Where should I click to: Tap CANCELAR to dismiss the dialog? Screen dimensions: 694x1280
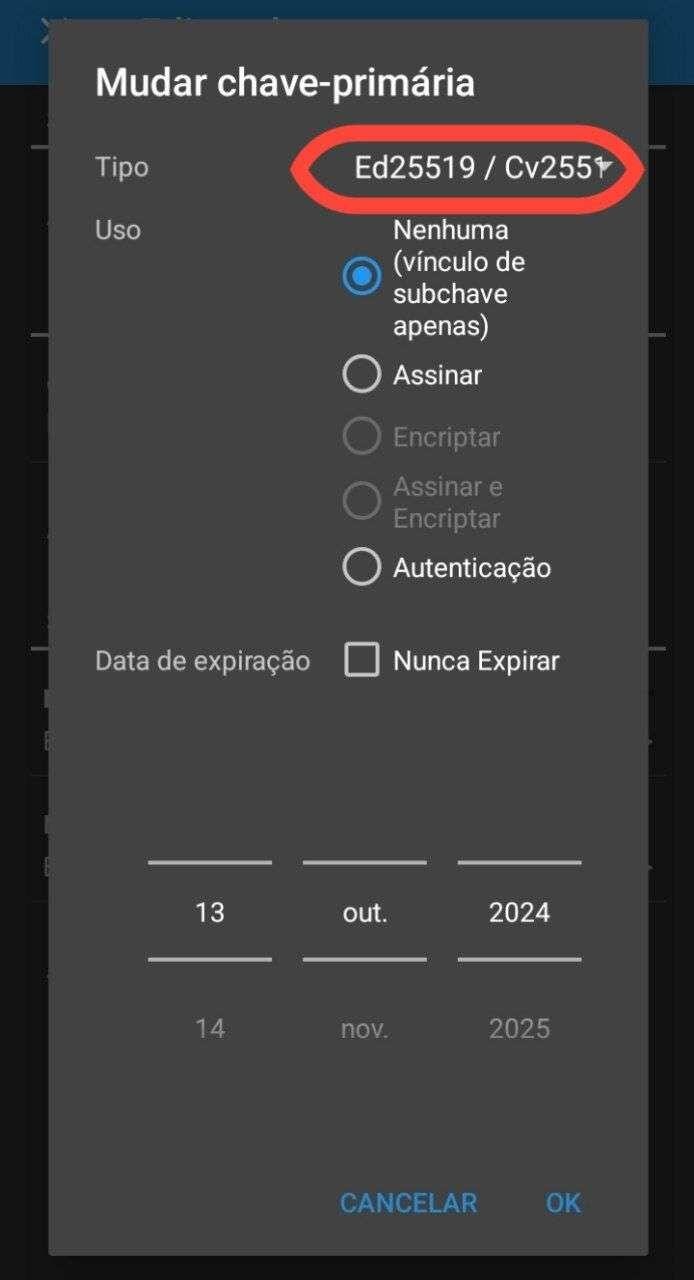tap(408, 1202)
